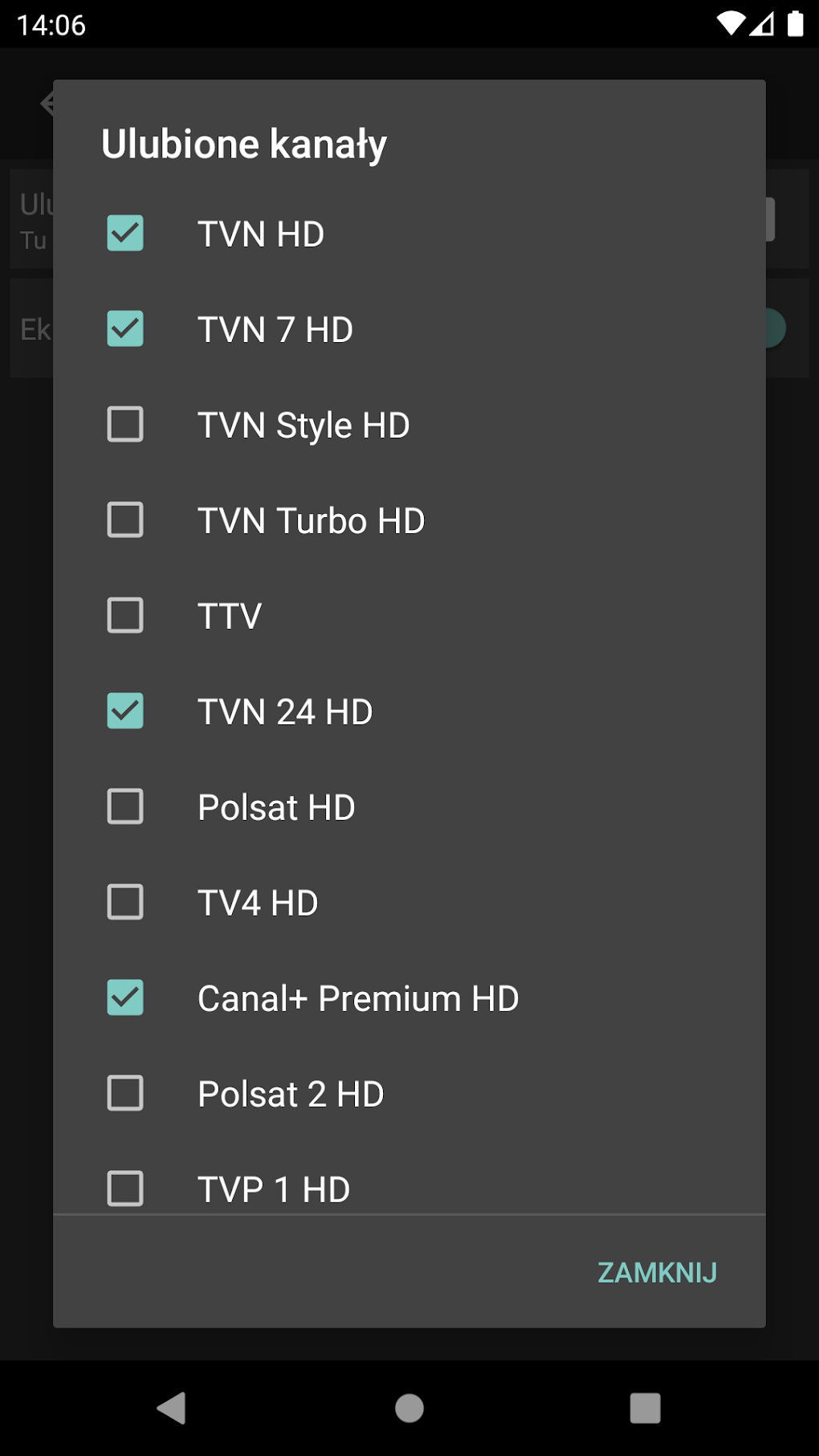Remove Canal+ Premium HD from favorites
Viewport: 819px width, 1456px height.
point(124,997)
